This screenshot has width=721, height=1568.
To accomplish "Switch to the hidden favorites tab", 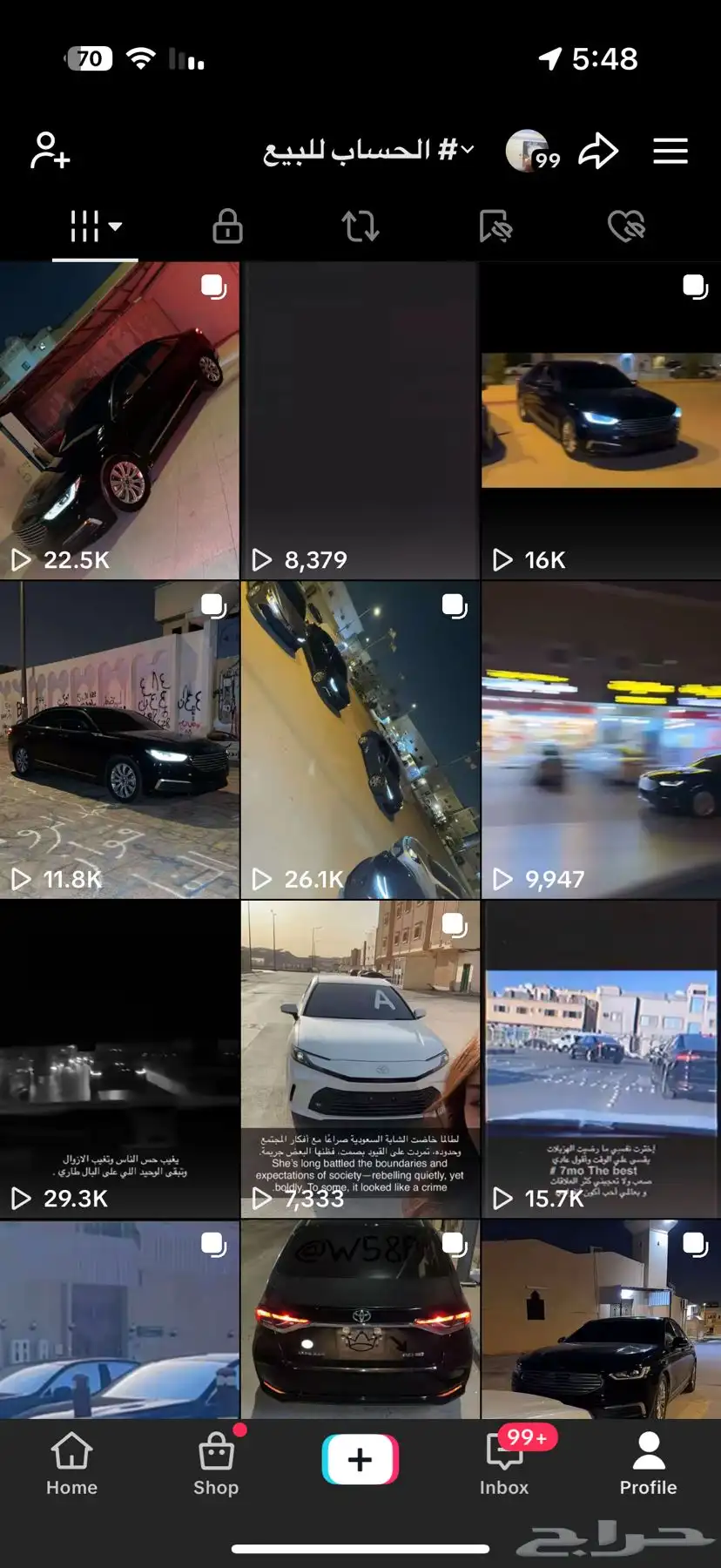I will 495,226.
